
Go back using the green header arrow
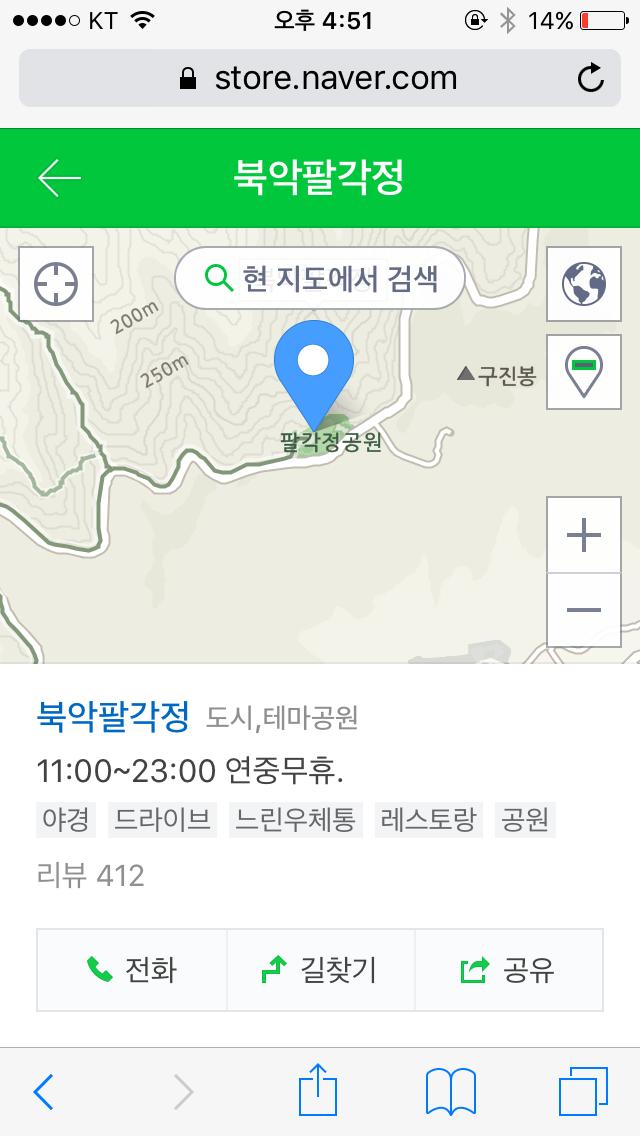click(59, 178)
